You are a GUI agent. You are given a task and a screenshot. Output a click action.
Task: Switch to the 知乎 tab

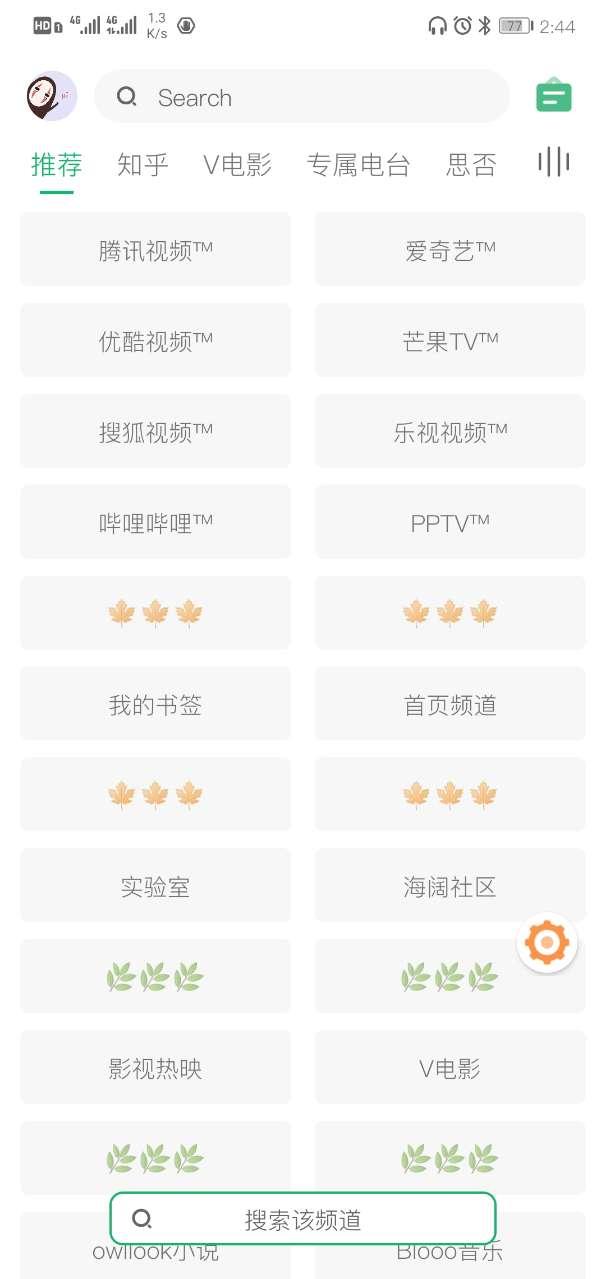(143, 165)
